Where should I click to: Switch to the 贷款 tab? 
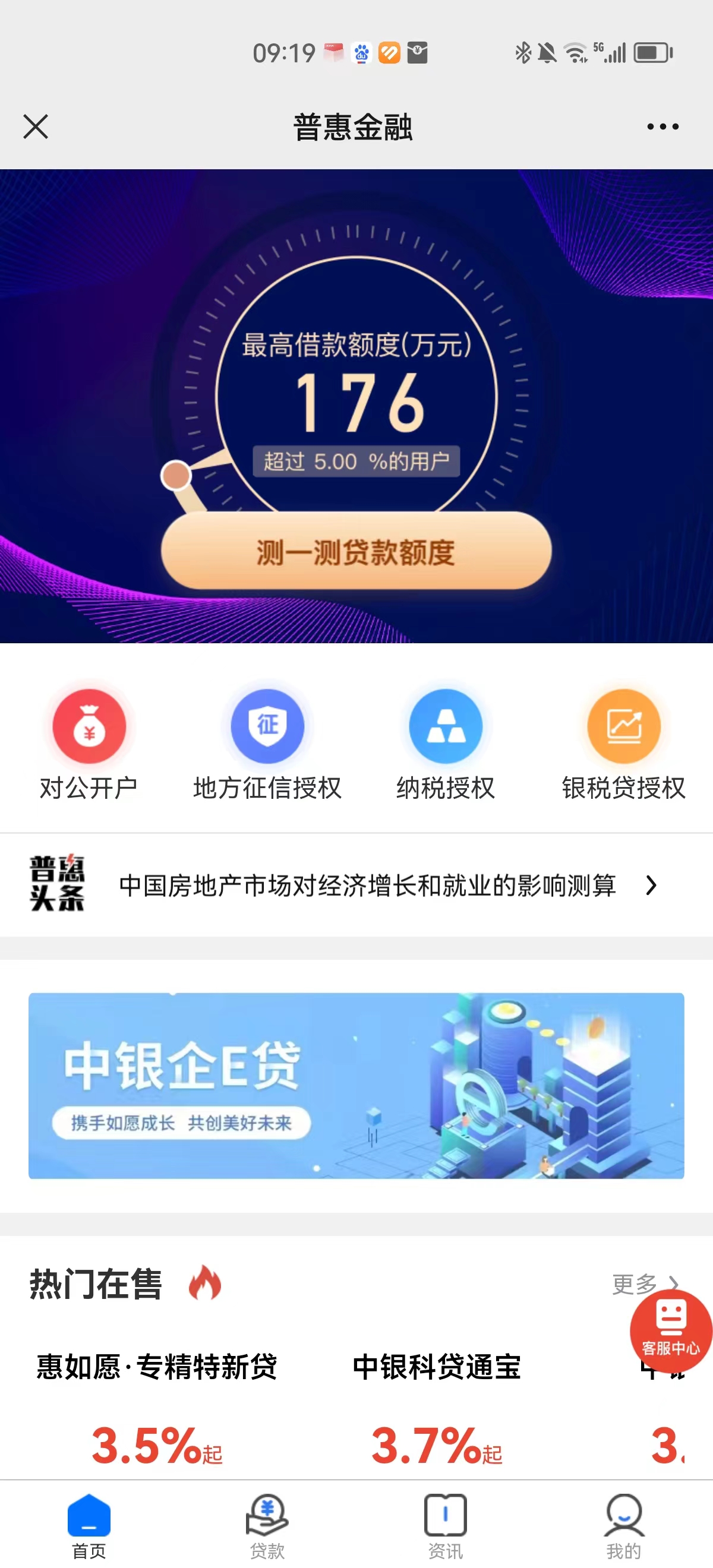click(267, 1525)
